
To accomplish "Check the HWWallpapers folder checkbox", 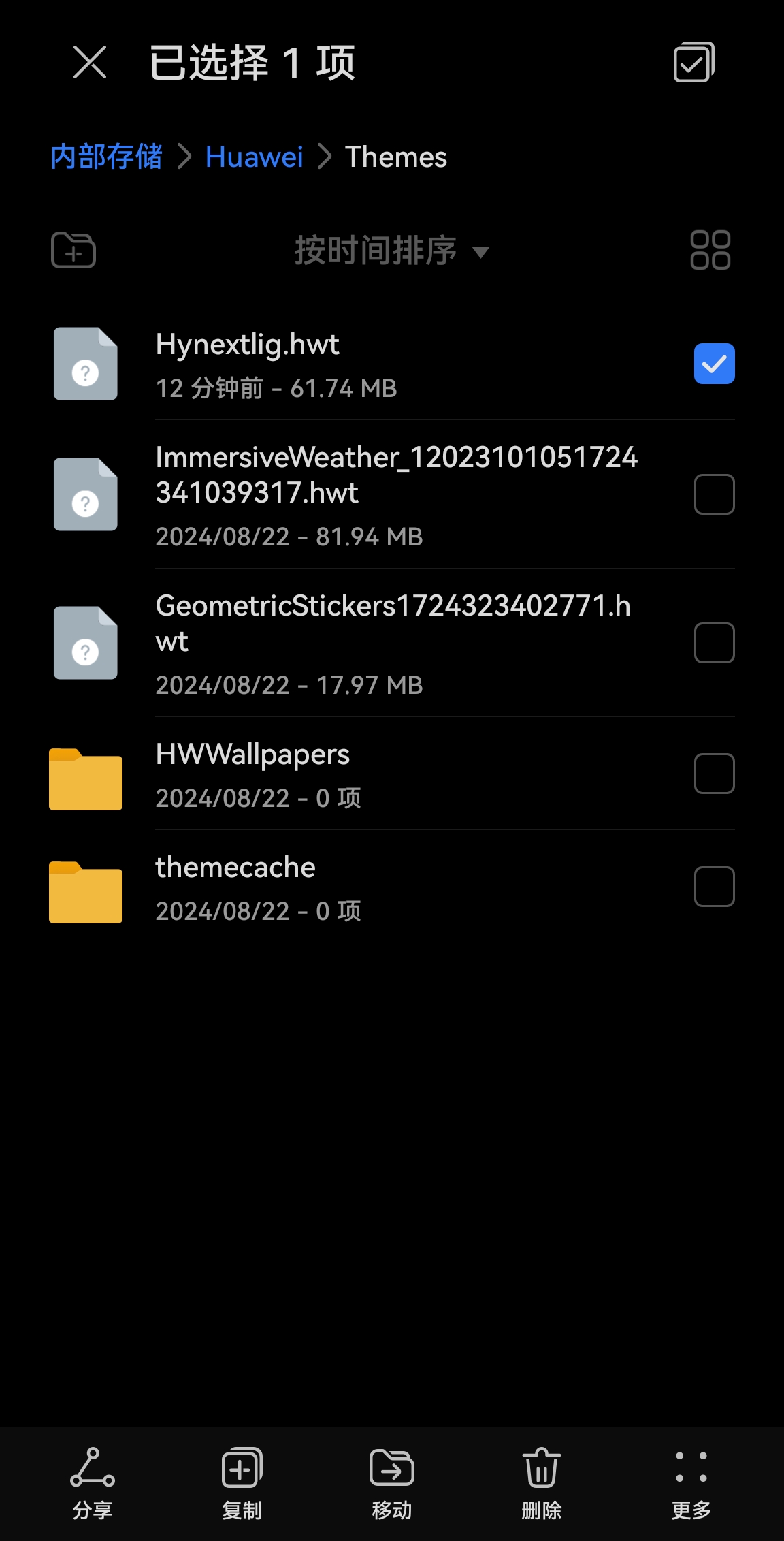I will [x=714, y=774].
